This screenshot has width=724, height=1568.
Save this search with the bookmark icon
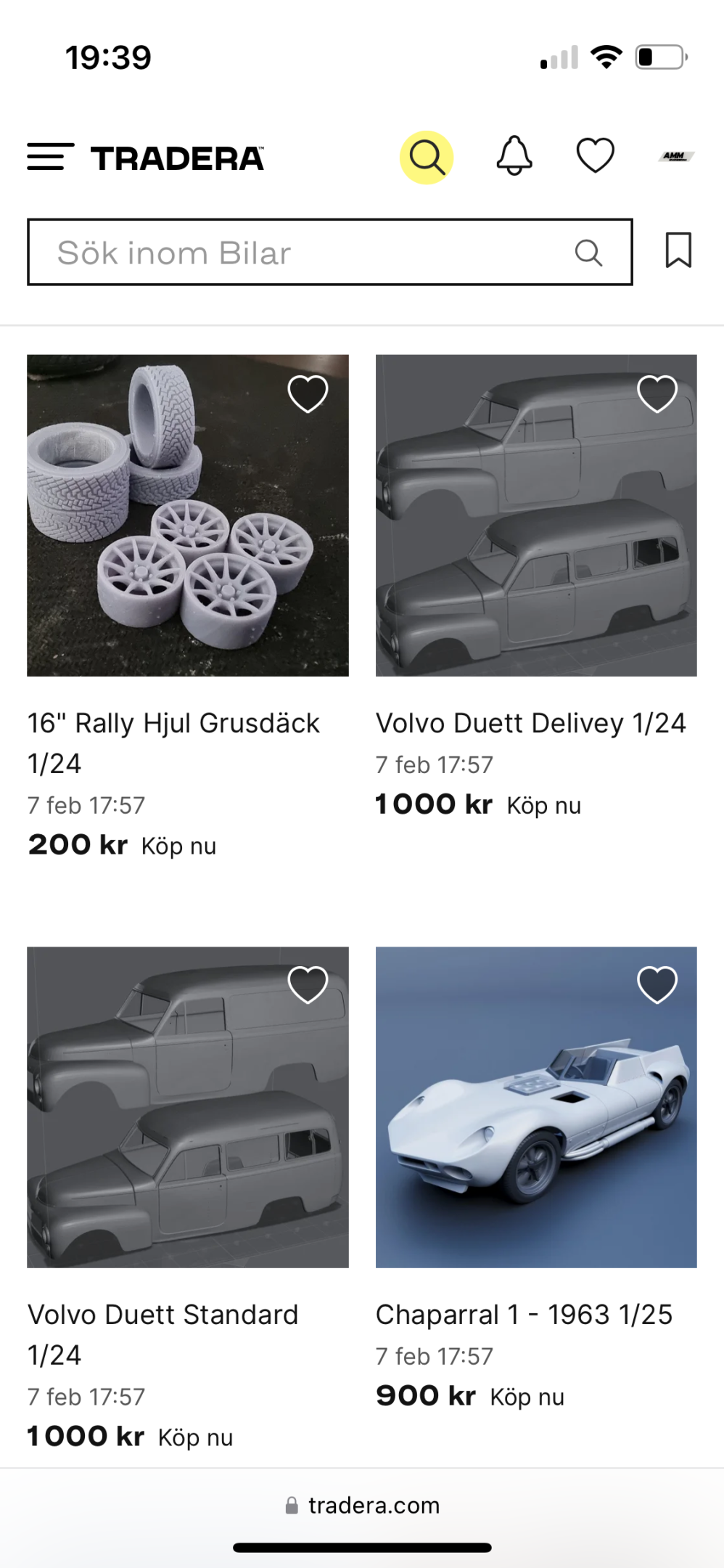(x=678, y=251)
